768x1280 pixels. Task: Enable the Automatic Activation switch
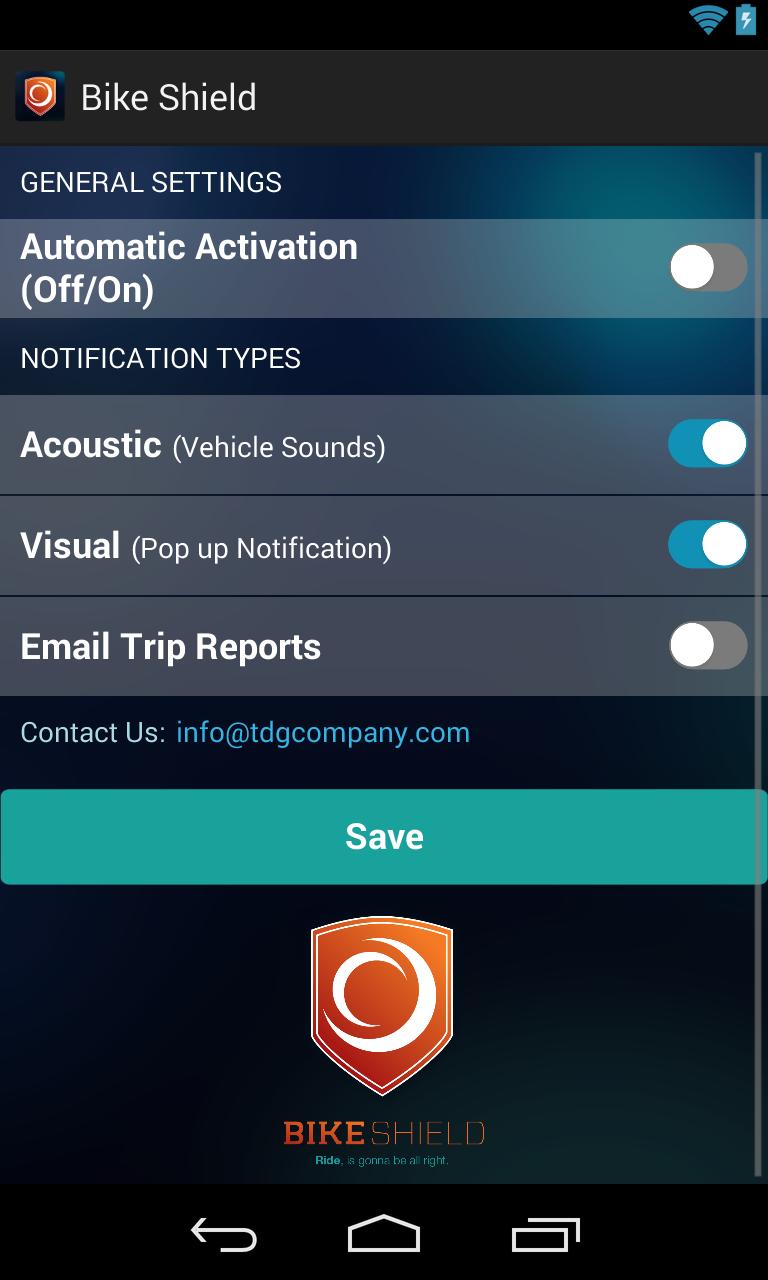708,268
